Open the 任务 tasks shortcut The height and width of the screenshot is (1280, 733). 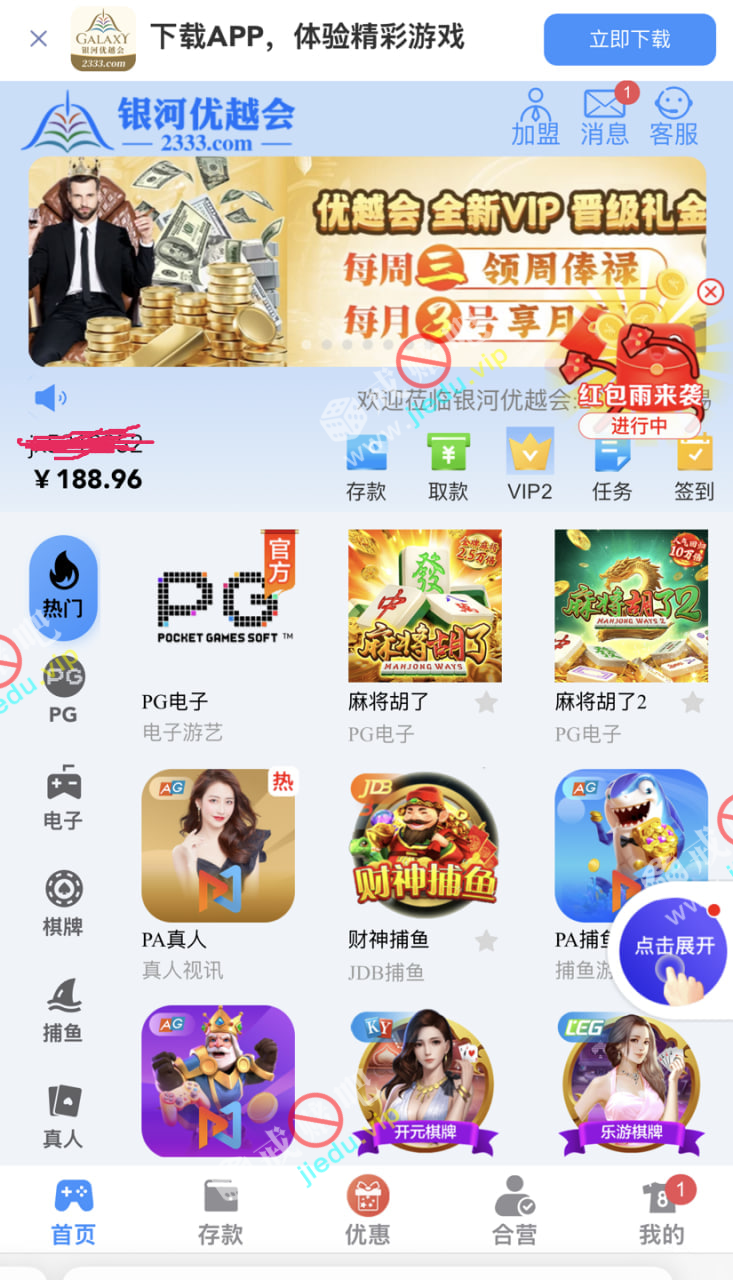coord(612,467)
